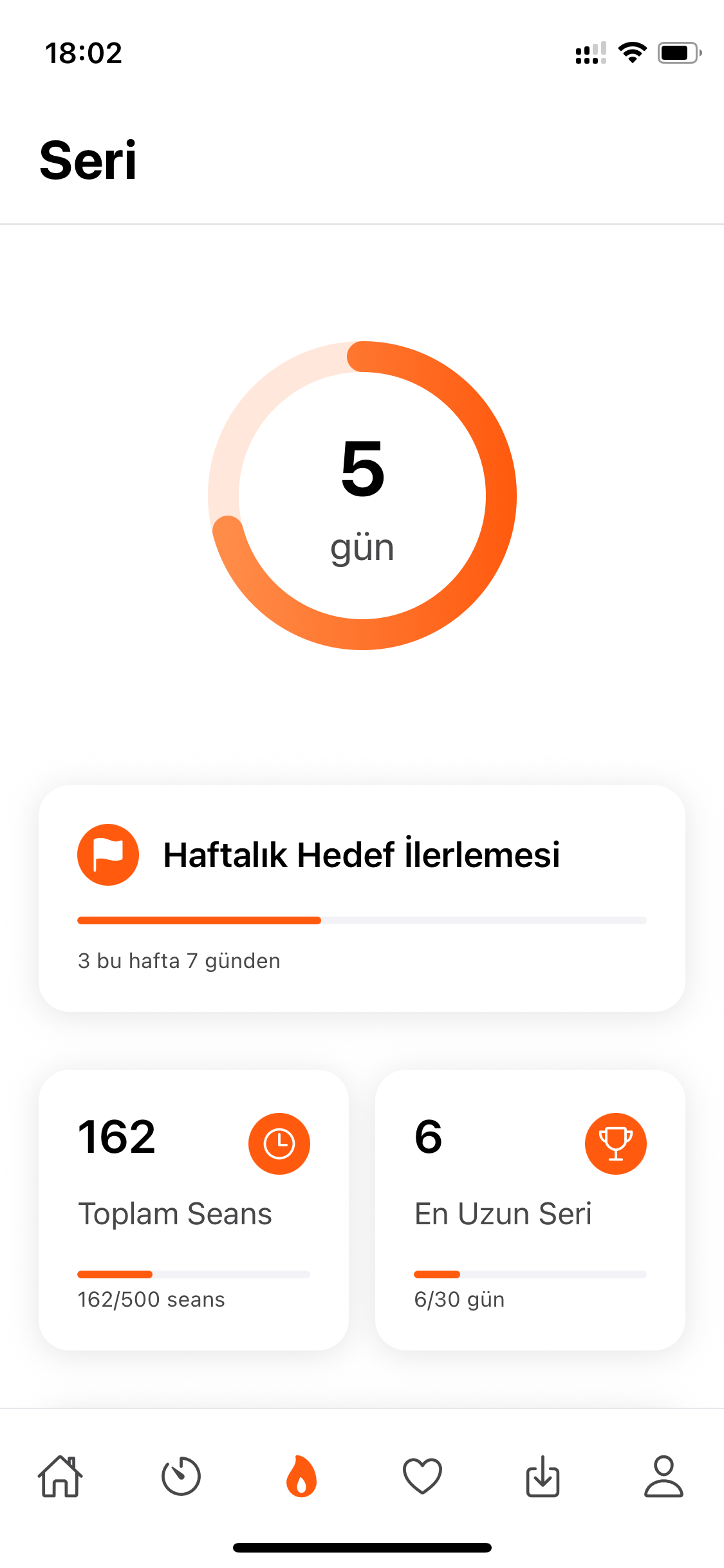Go to the home tab

click(60, 1476)
